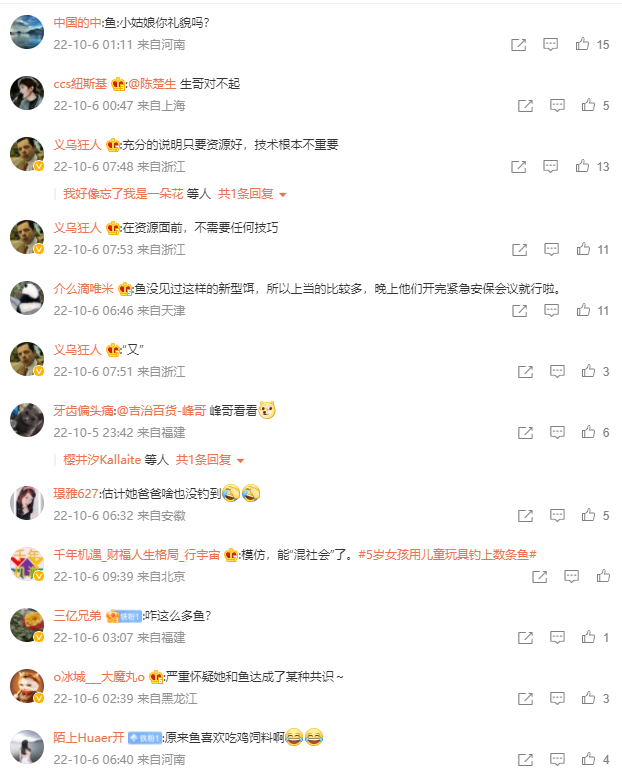Like 陌上Huaer开's comment

click(x=588, y=760)
